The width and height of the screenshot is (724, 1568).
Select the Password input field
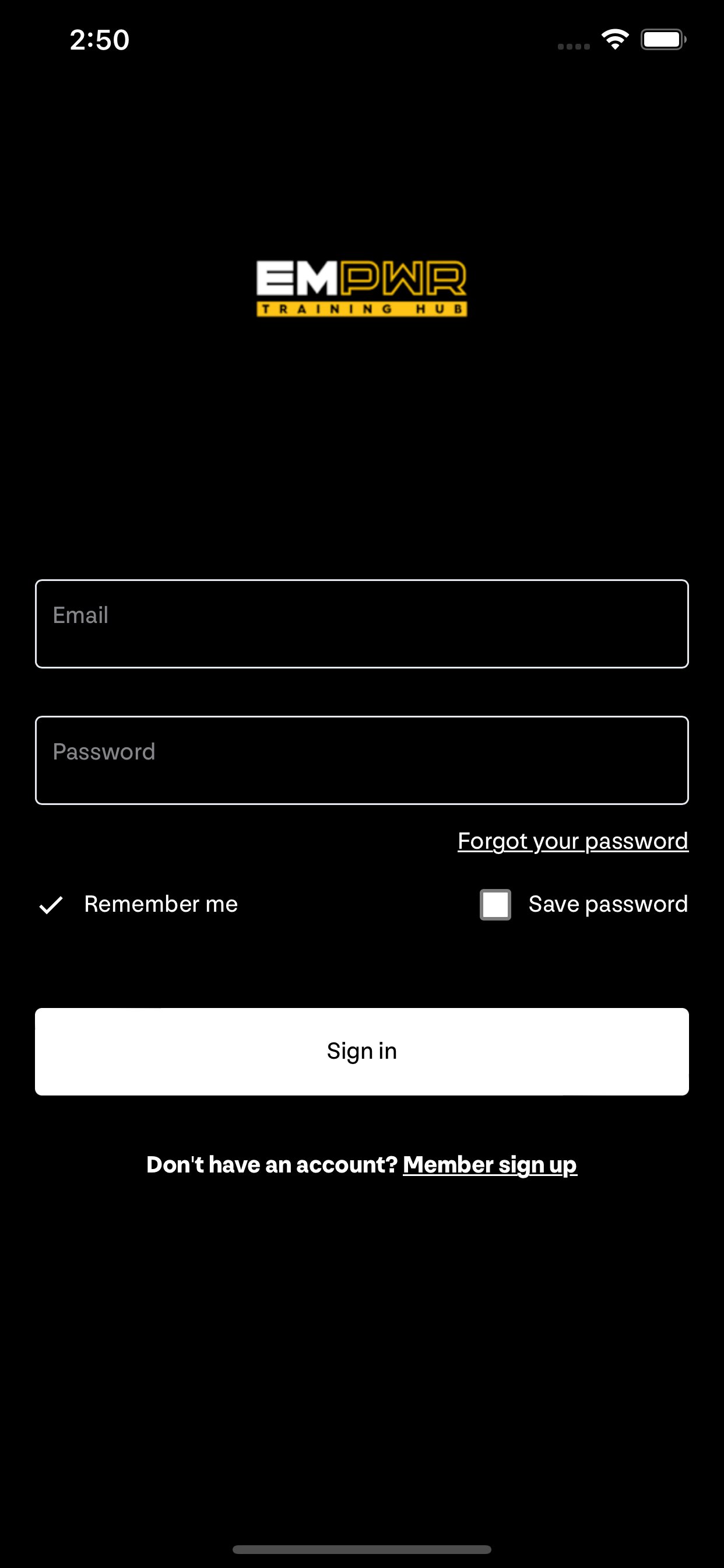[361, 759]
